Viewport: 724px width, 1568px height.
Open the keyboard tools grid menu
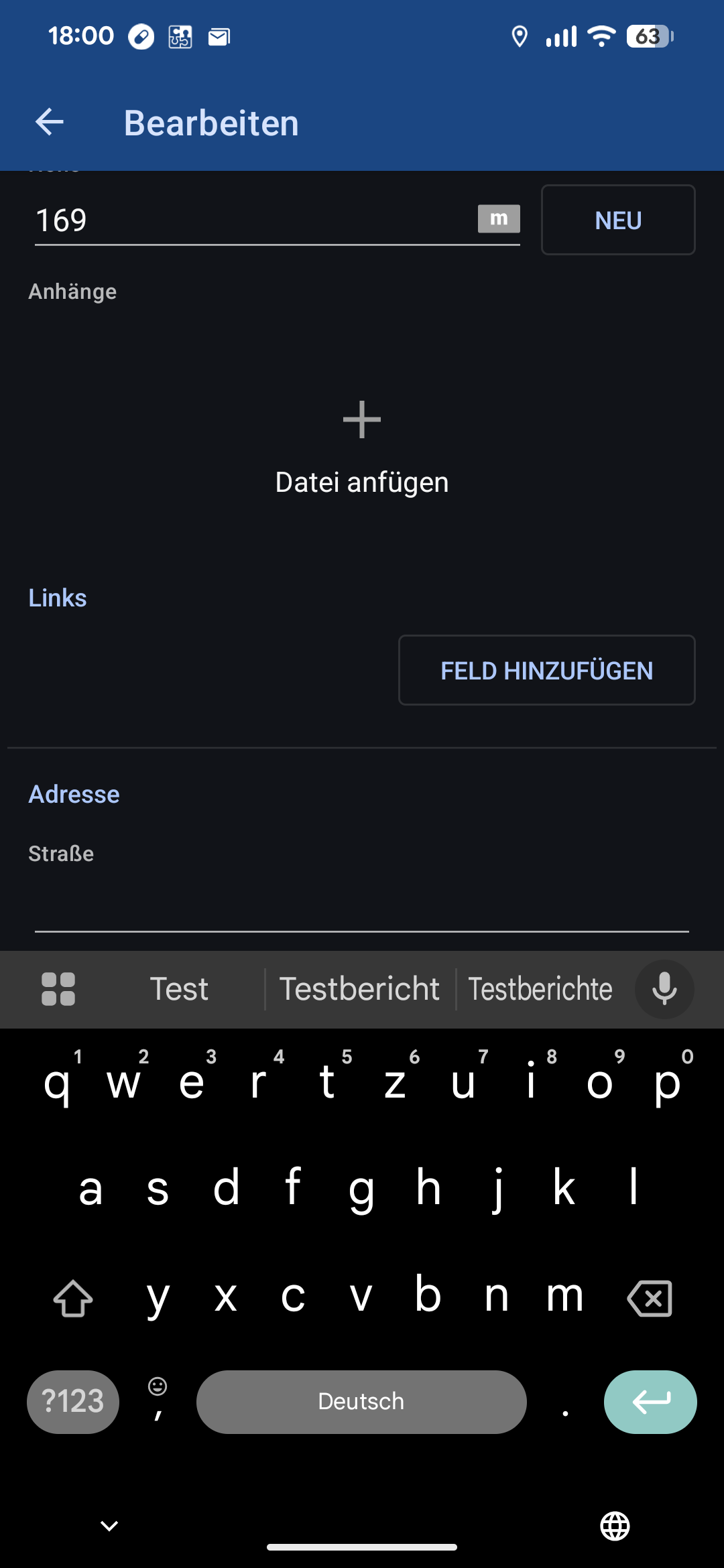click(58, 989)
